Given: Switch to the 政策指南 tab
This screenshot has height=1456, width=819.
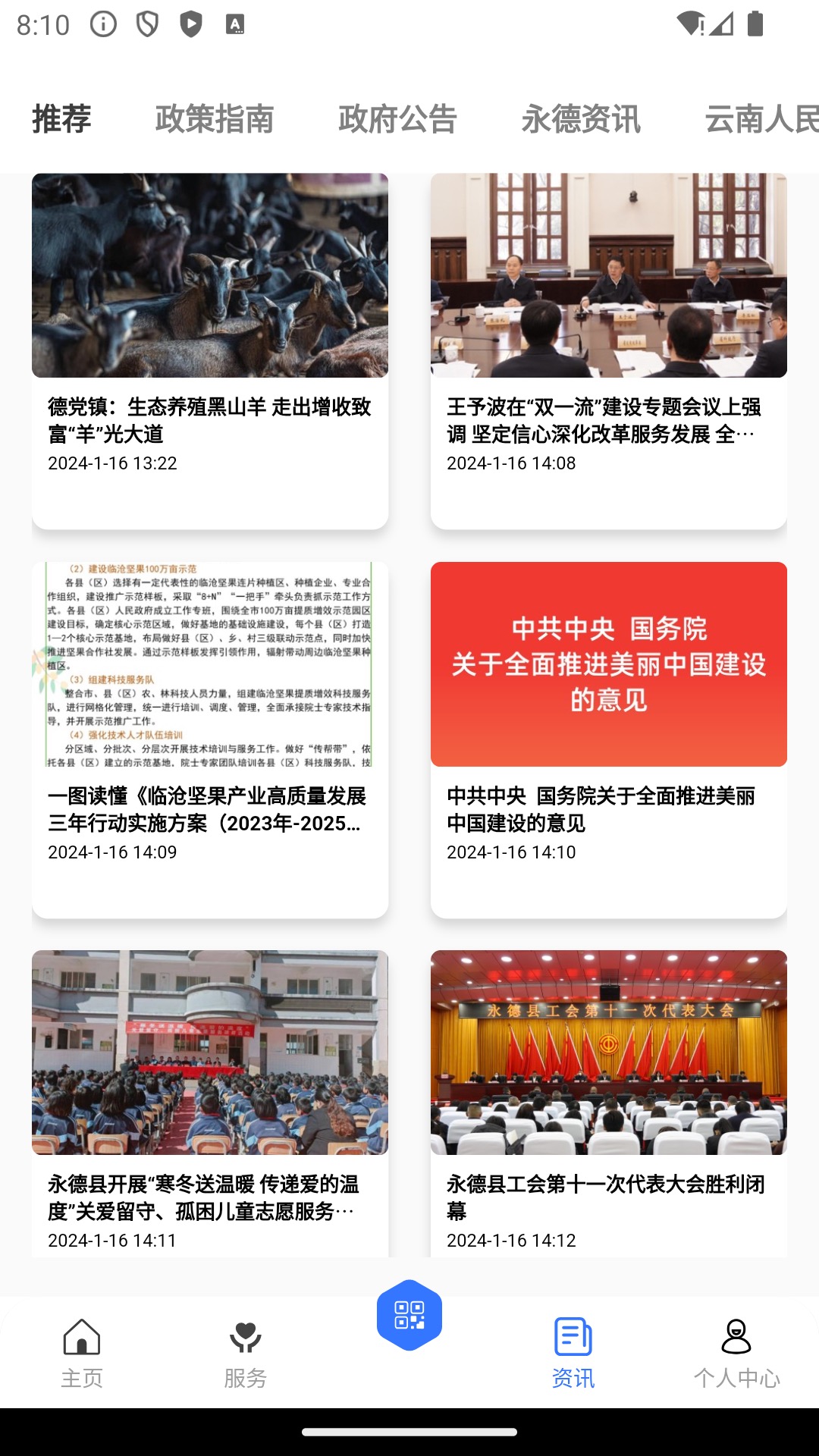Looking at the screenshot, I should tap(215, 119).
